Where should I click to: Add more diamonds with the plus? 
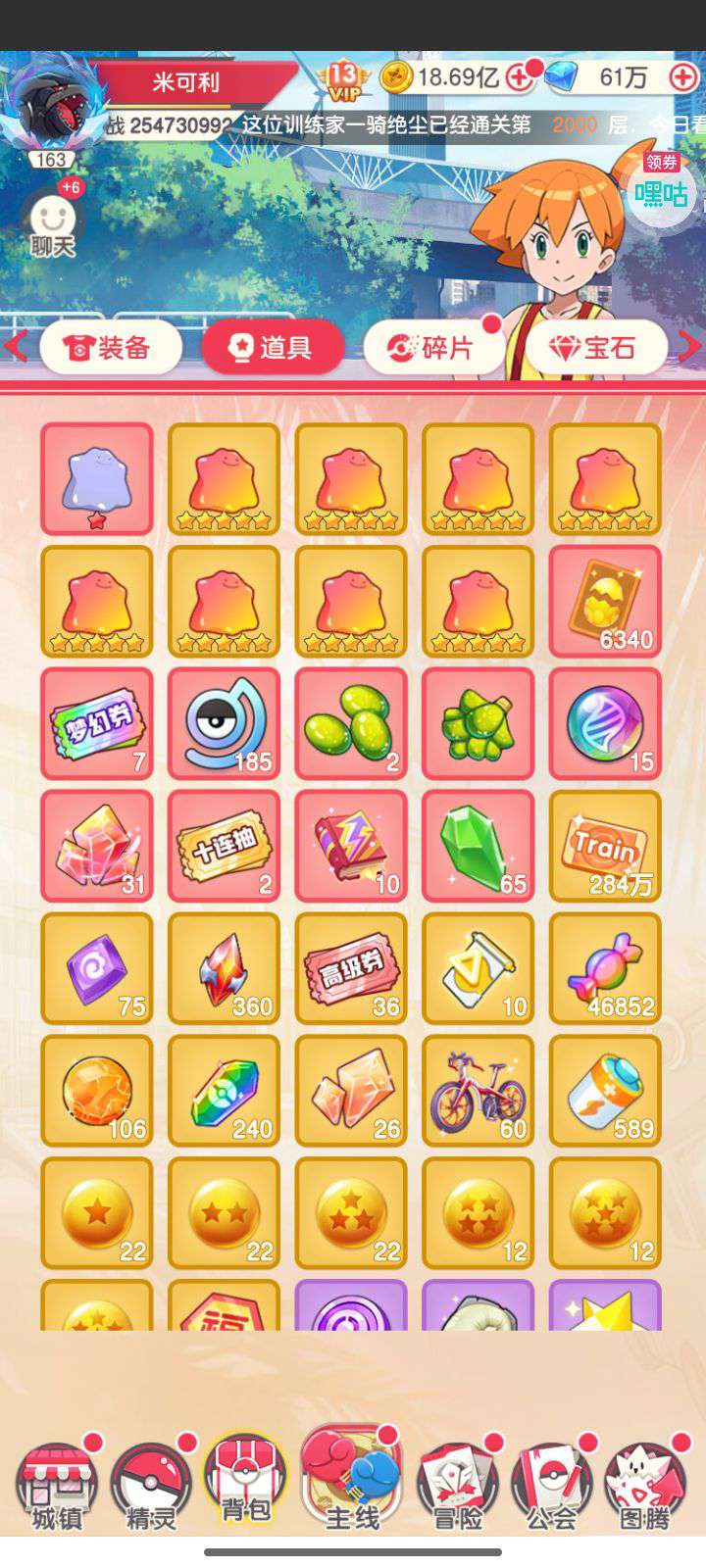(x=682, y=77)
